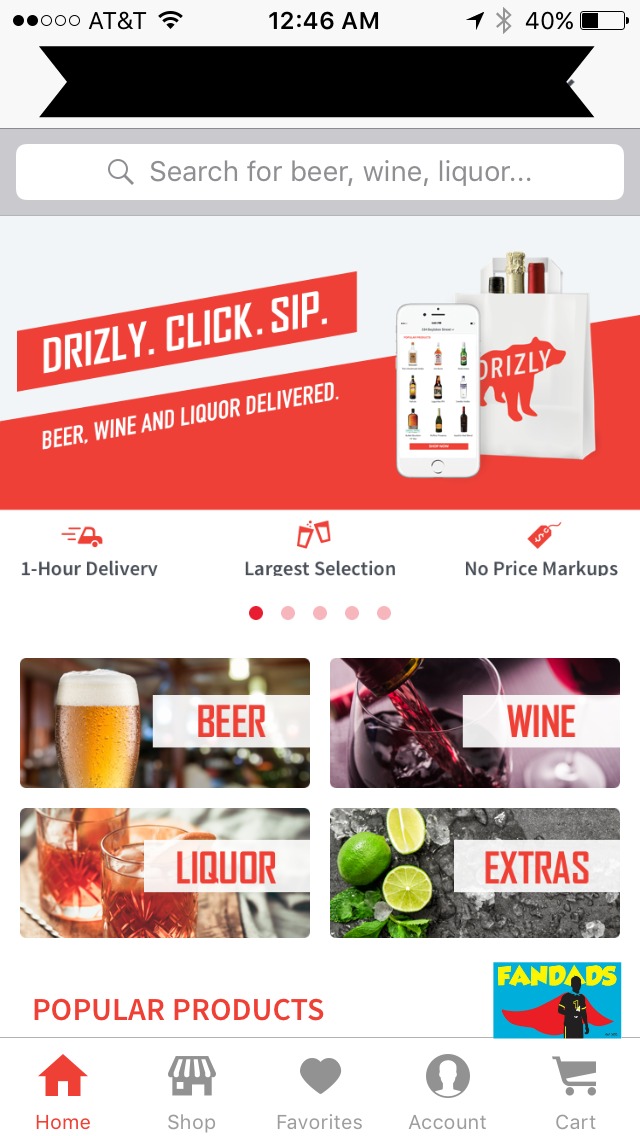Image resolution: width=640 pixels, height=1136 pixels.
Task: Select the Home tab
Action: 63,1093
